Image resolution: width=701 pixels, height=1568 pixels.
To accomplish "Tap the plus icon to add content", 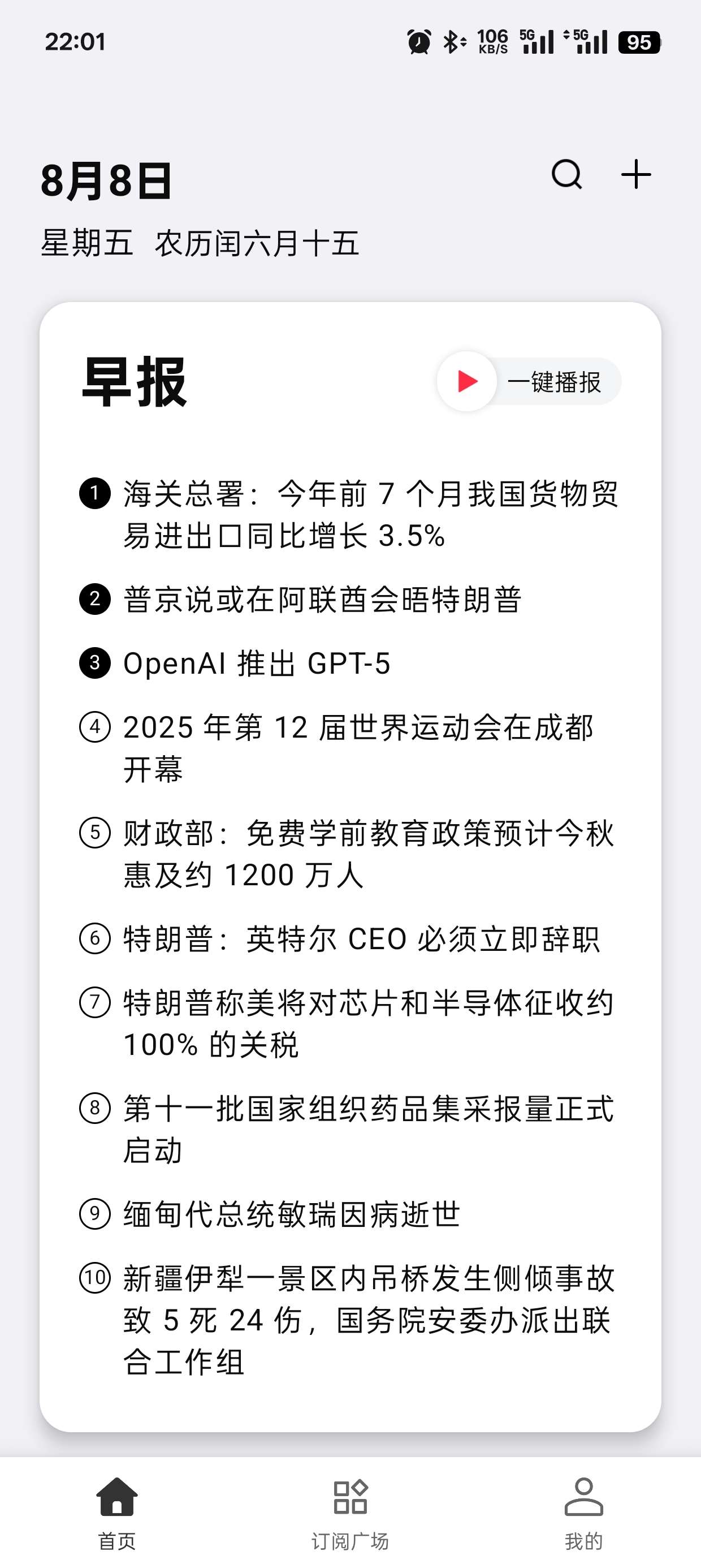I will 637,175.
